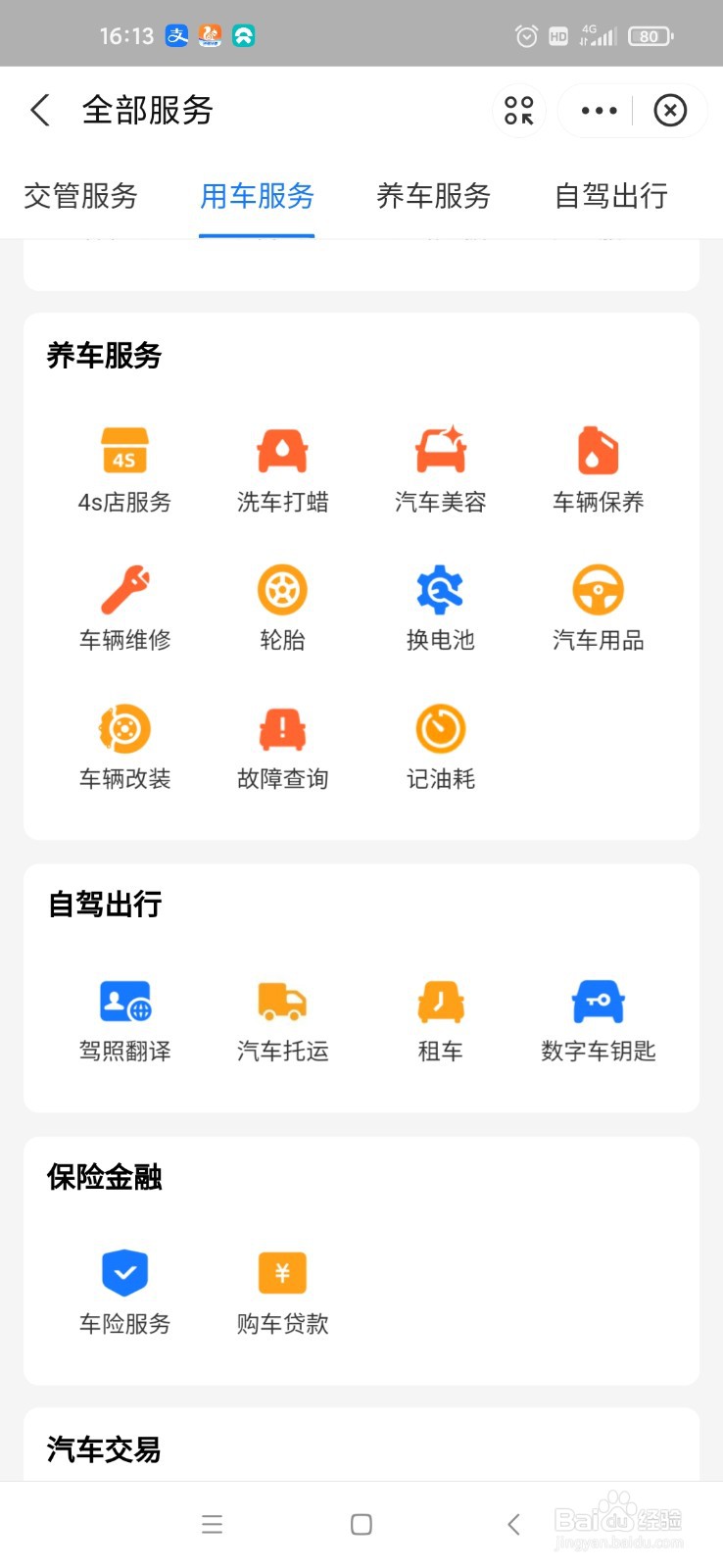This screenshot has height=1568, width=723.
Task: Select the 自驾出行 tab
Action: [x=611, y=196]
